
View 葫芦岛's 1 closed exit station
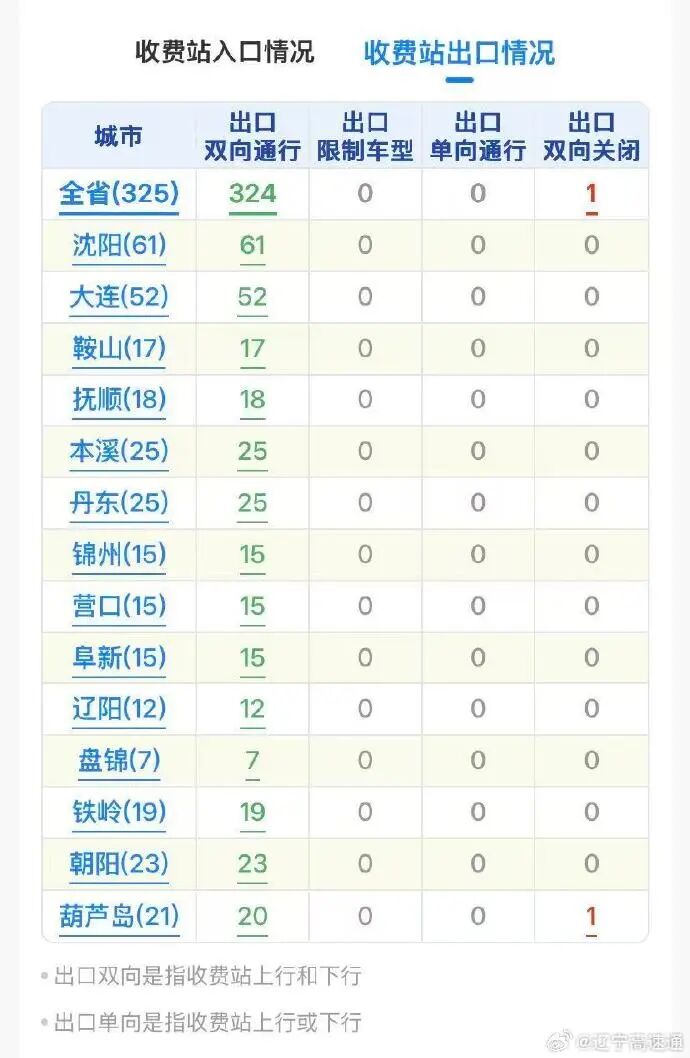pos(591,916)
